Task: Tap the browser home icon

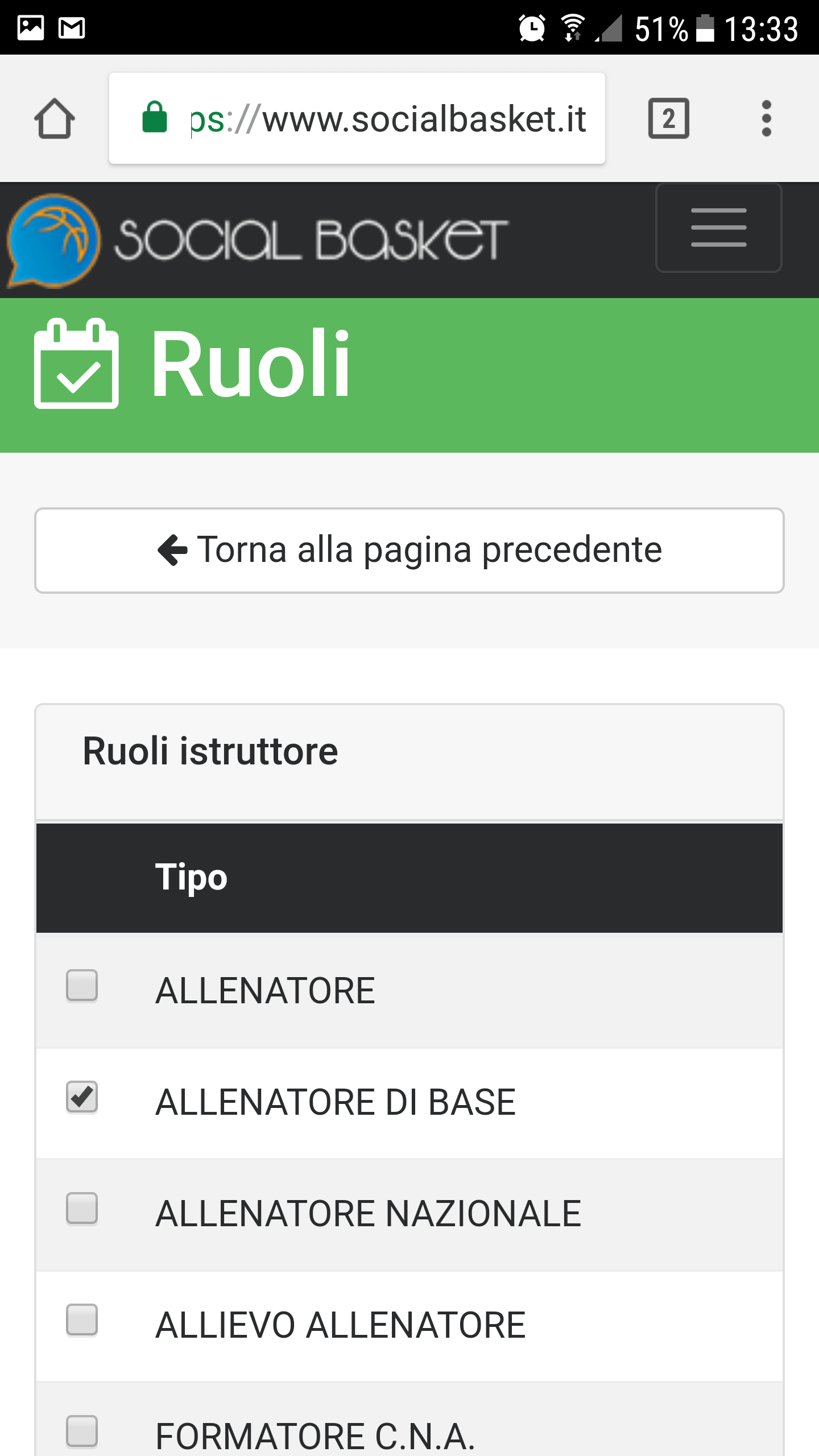Action: tap(55, 118)
